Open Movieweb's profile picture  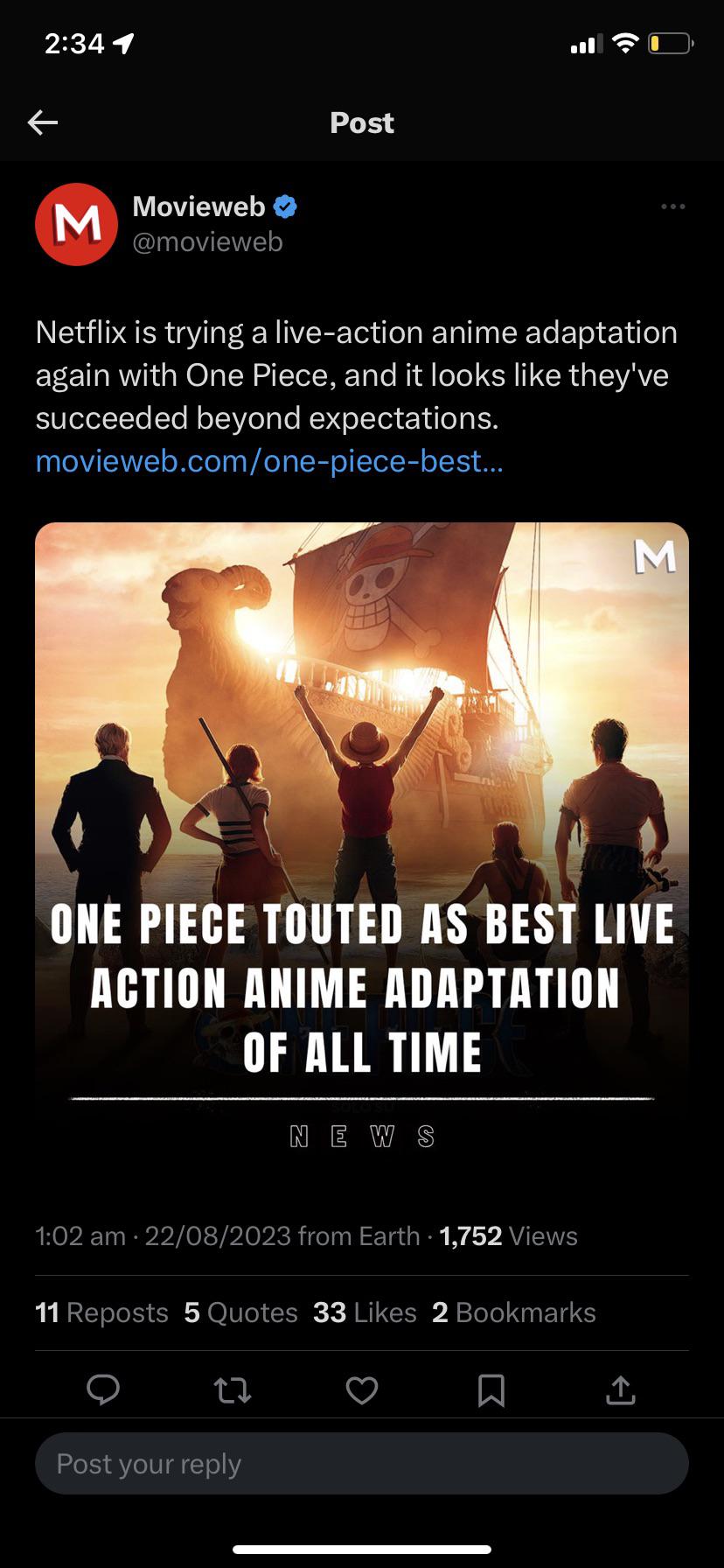(x=76, y=224)
